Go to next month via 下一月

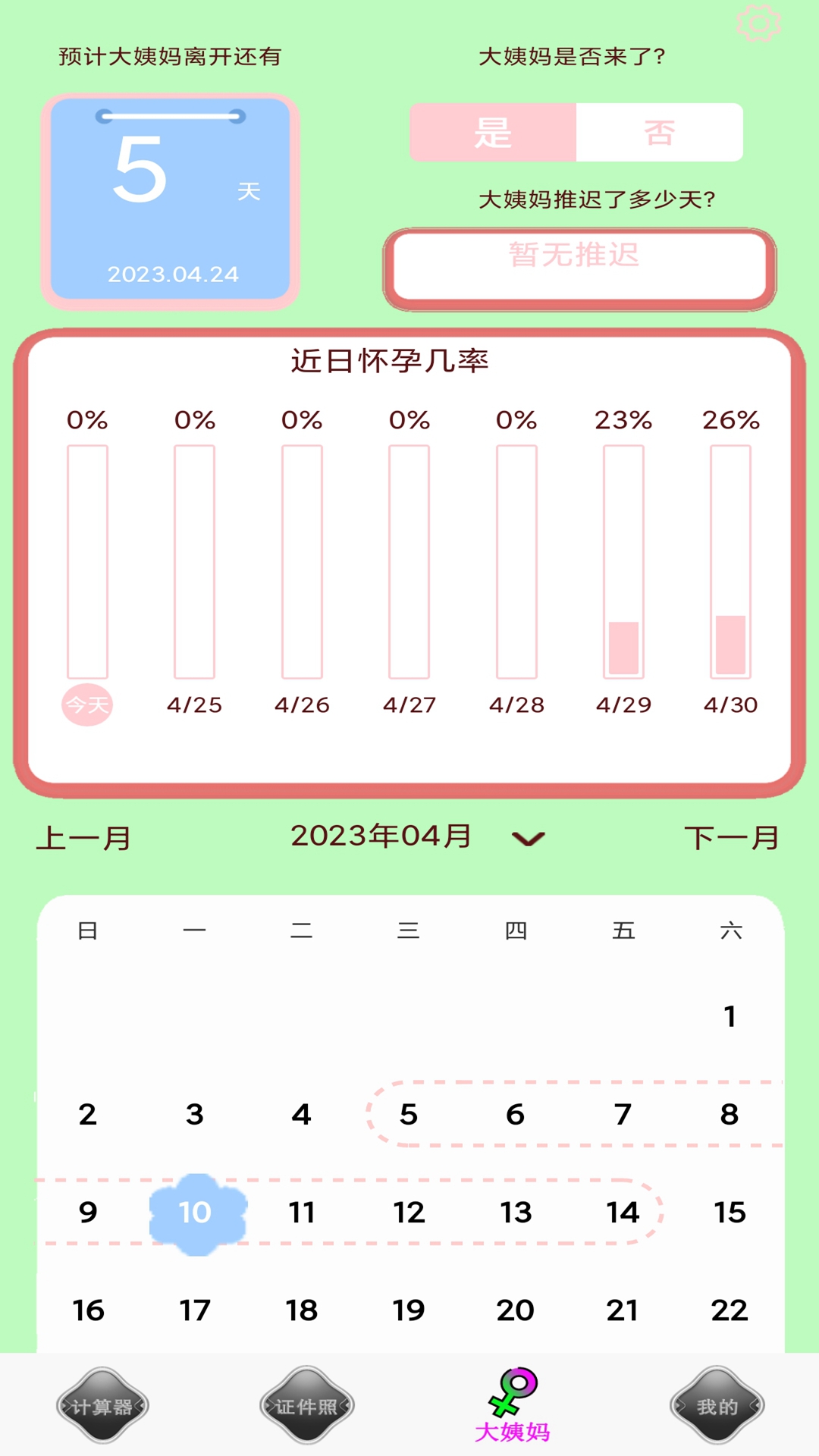(x=730, y=836)
